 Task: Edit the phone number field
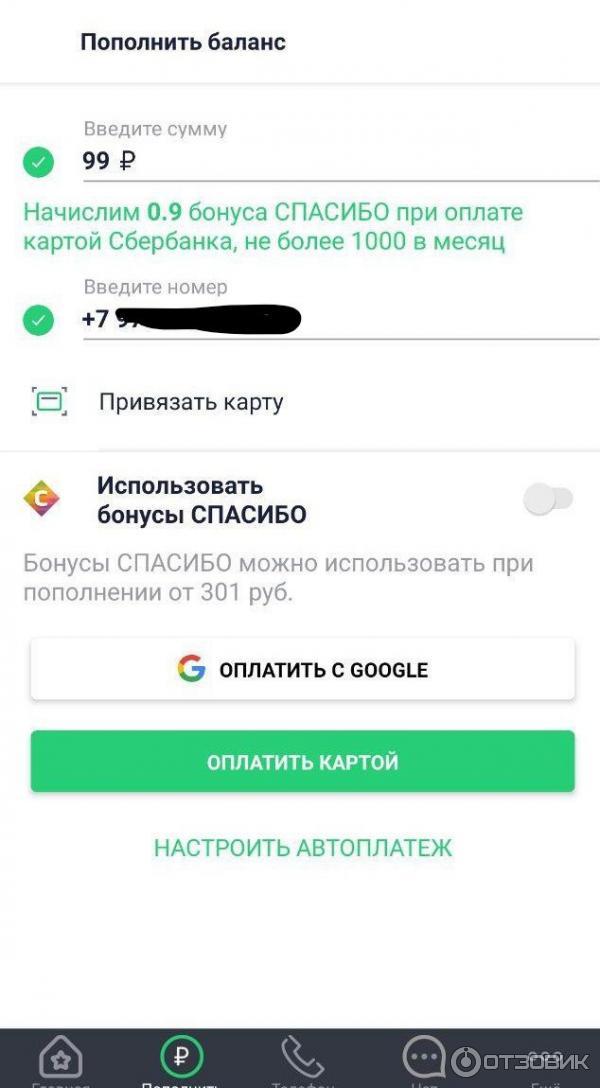330,319
